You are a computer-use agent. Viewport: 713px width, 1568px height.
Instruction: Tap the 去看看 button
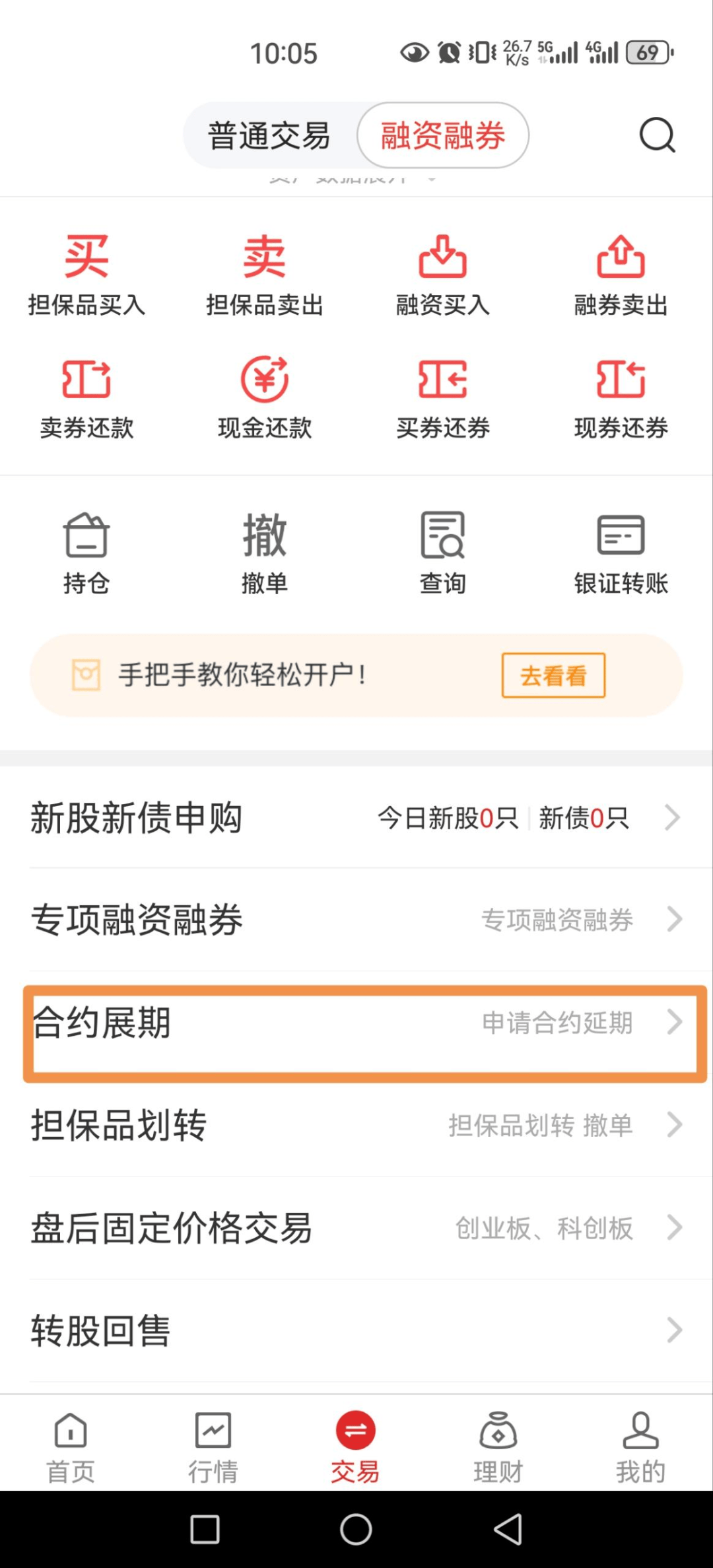tap(553, 675)
